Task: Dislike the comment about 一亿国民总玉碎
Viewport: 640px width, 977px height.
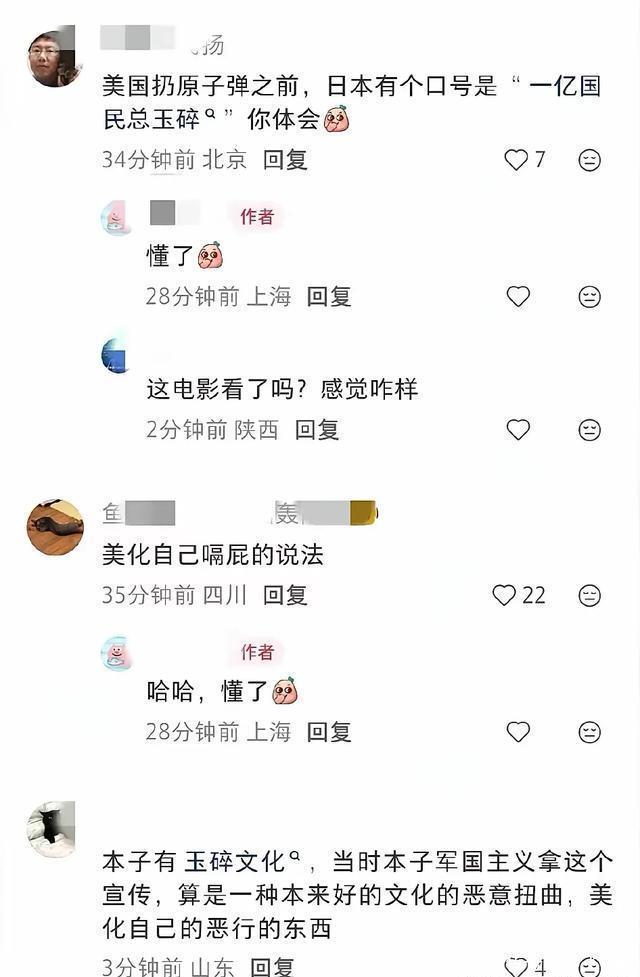Action: click(x=590, y=160)
